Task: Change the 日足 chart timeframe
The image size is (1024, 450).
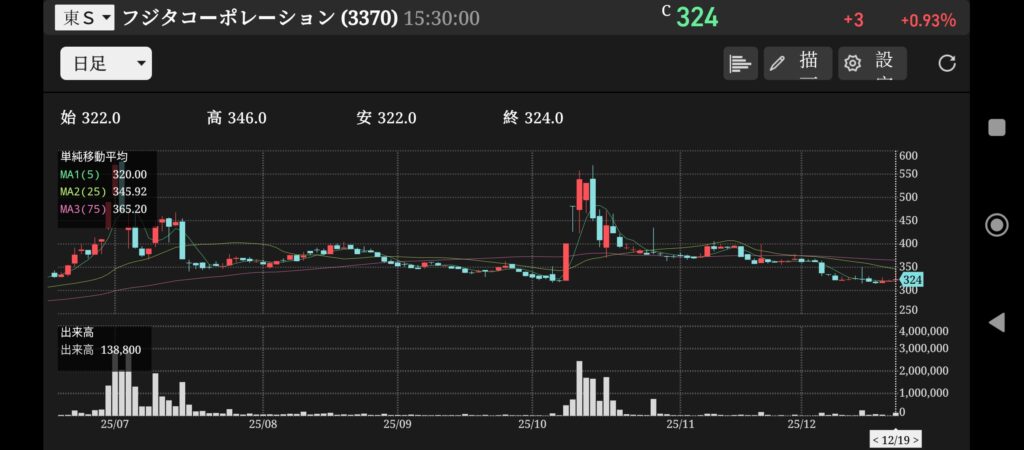Action: tap(106, 64)
